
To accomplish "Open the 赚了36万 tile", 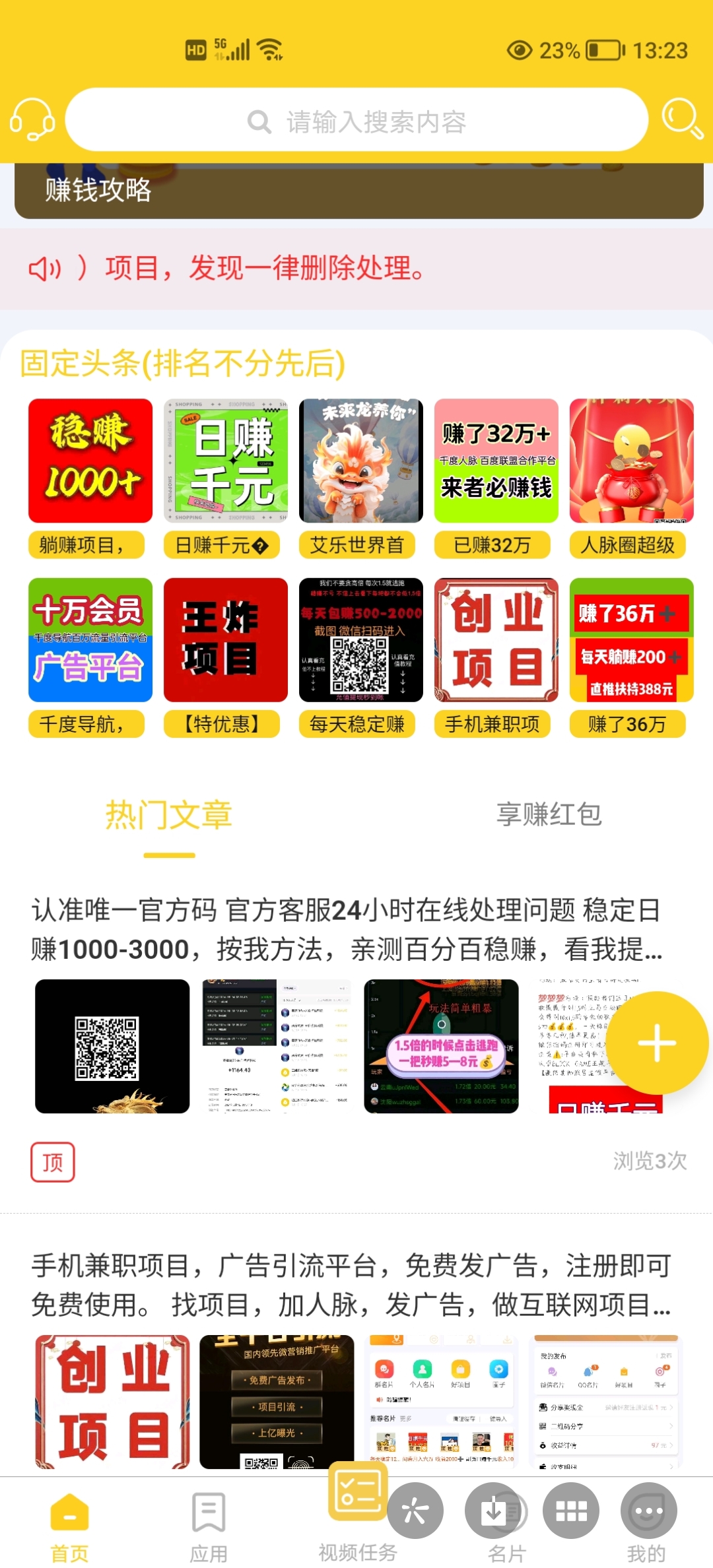I will [x=631, y=657].
